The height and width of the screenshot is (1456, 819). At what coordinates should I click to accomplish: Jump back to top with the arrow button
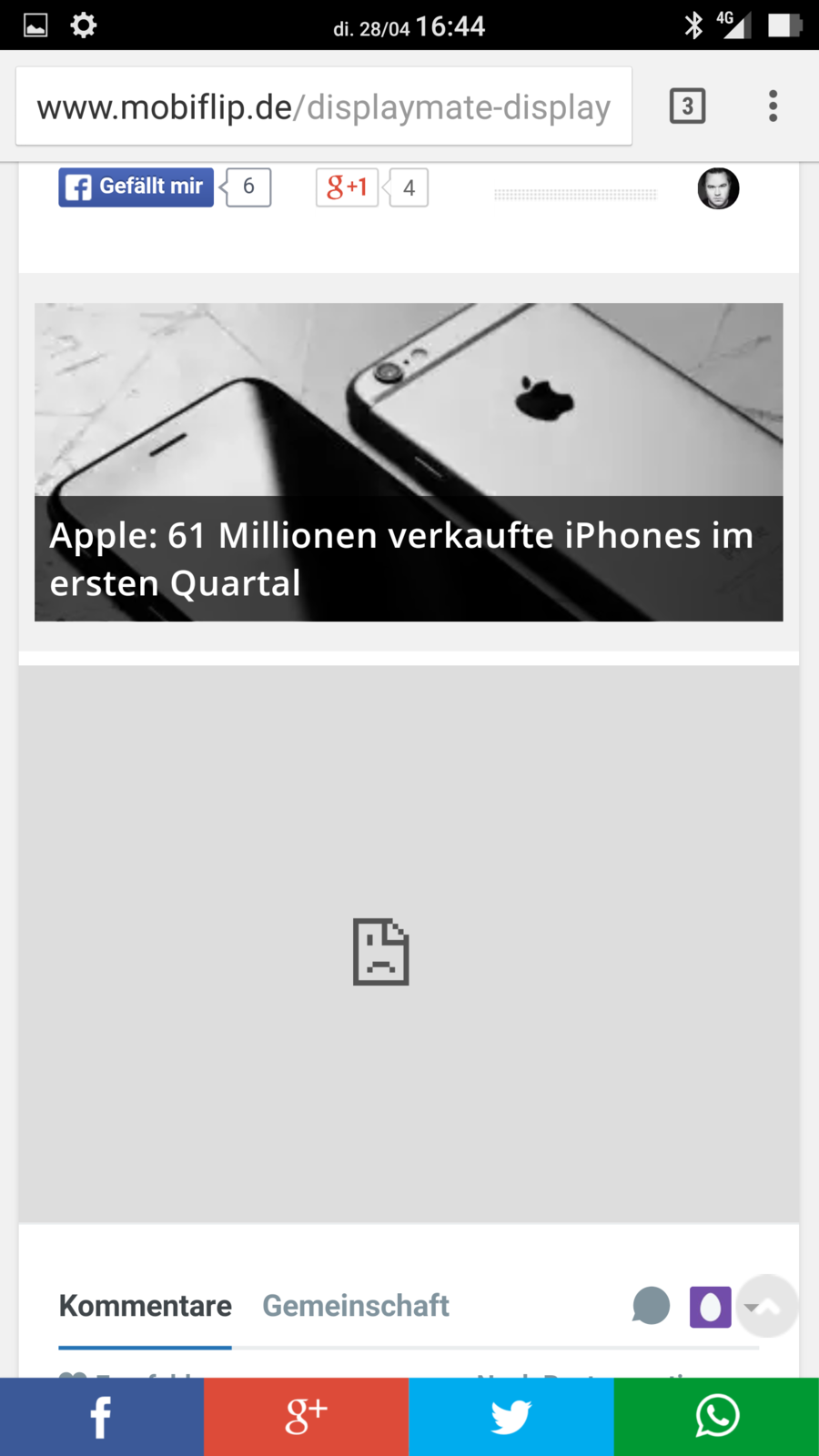point(768,1307)
